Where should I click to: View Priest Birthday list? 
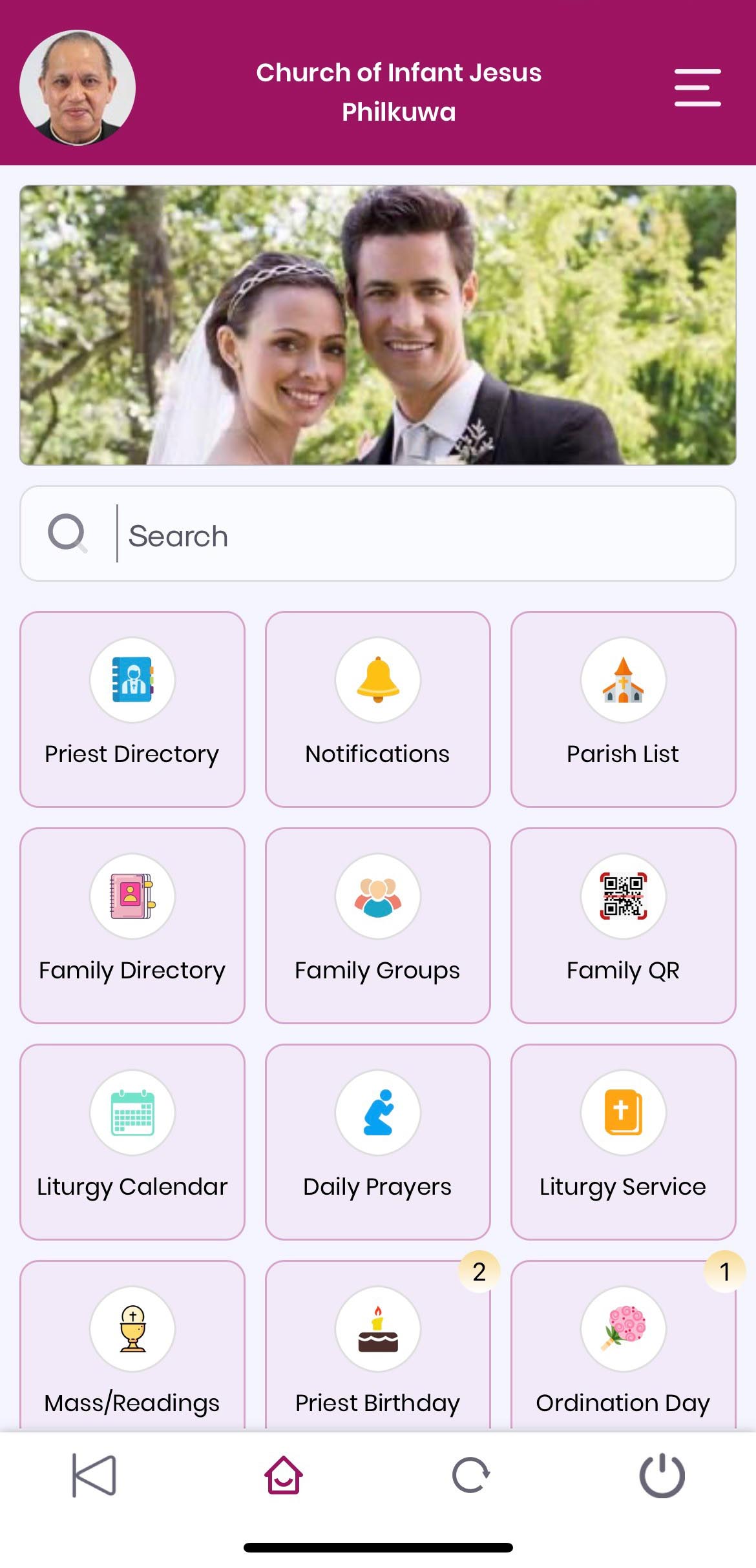(x=378, y=1346)
